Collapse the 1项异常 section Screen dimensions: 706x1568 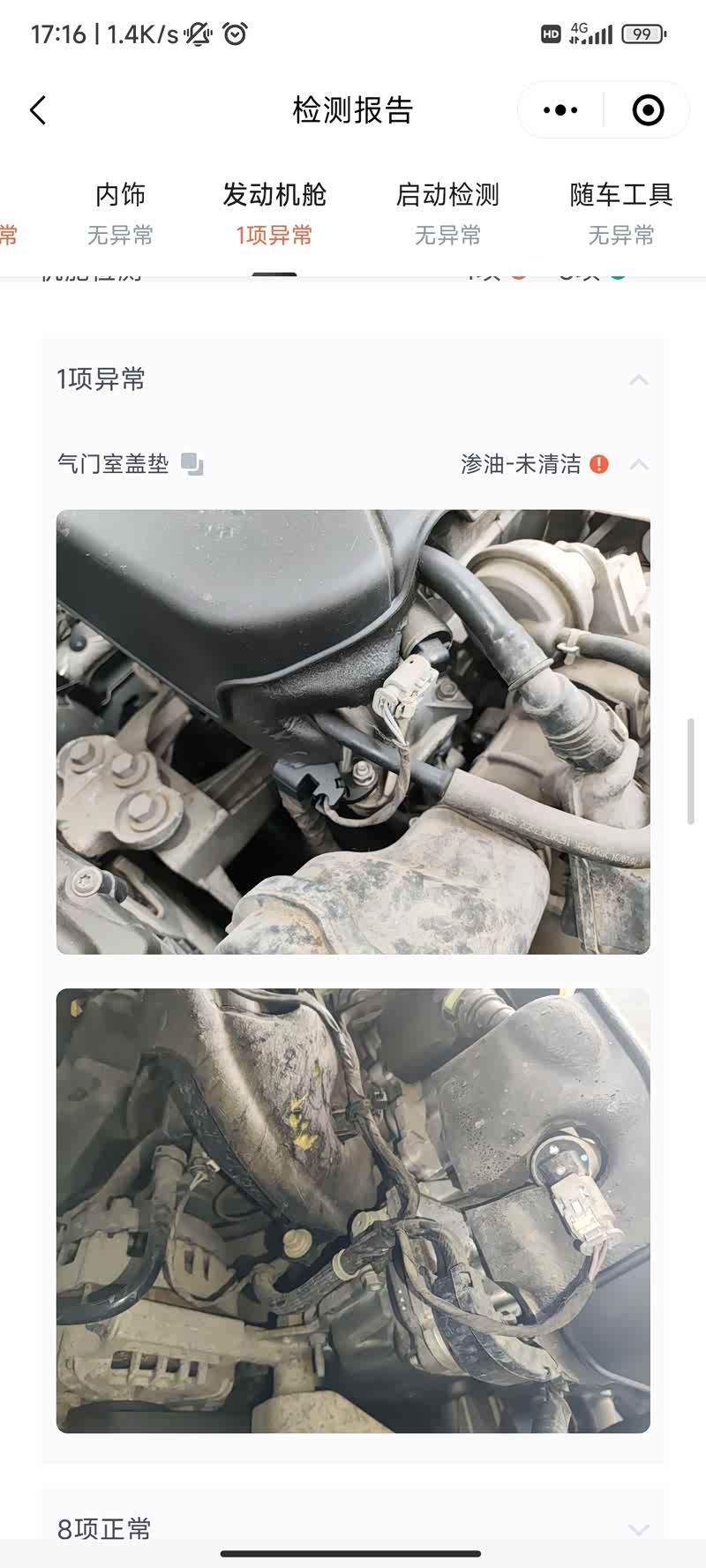pos(639,379)
